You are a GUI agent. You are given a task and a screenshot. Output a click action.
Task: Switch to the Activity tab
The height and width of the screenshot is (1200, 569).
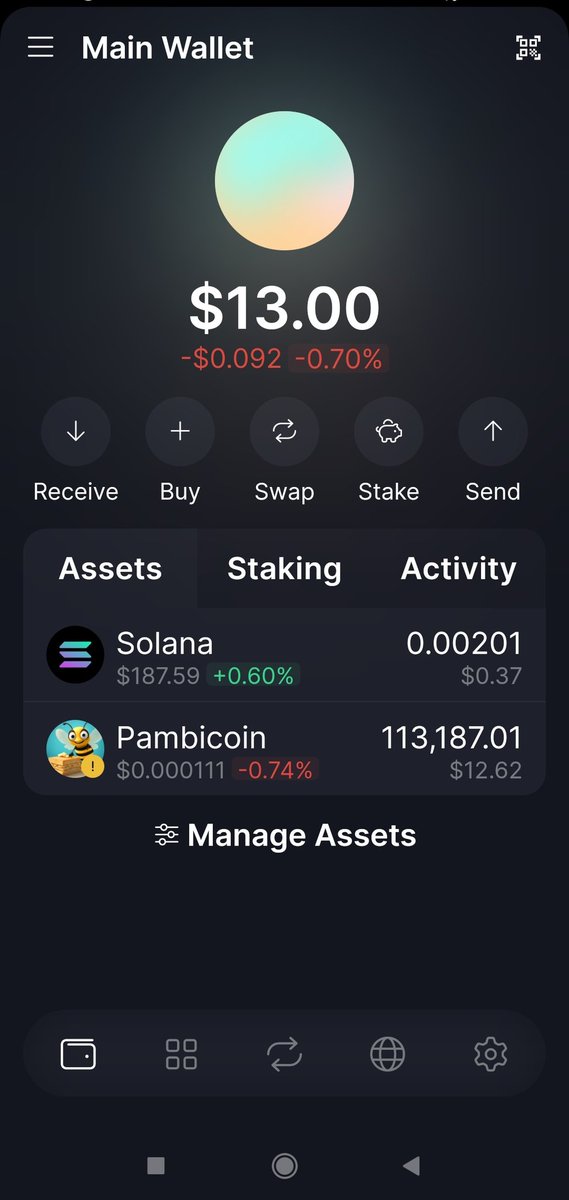coord(458,569)
